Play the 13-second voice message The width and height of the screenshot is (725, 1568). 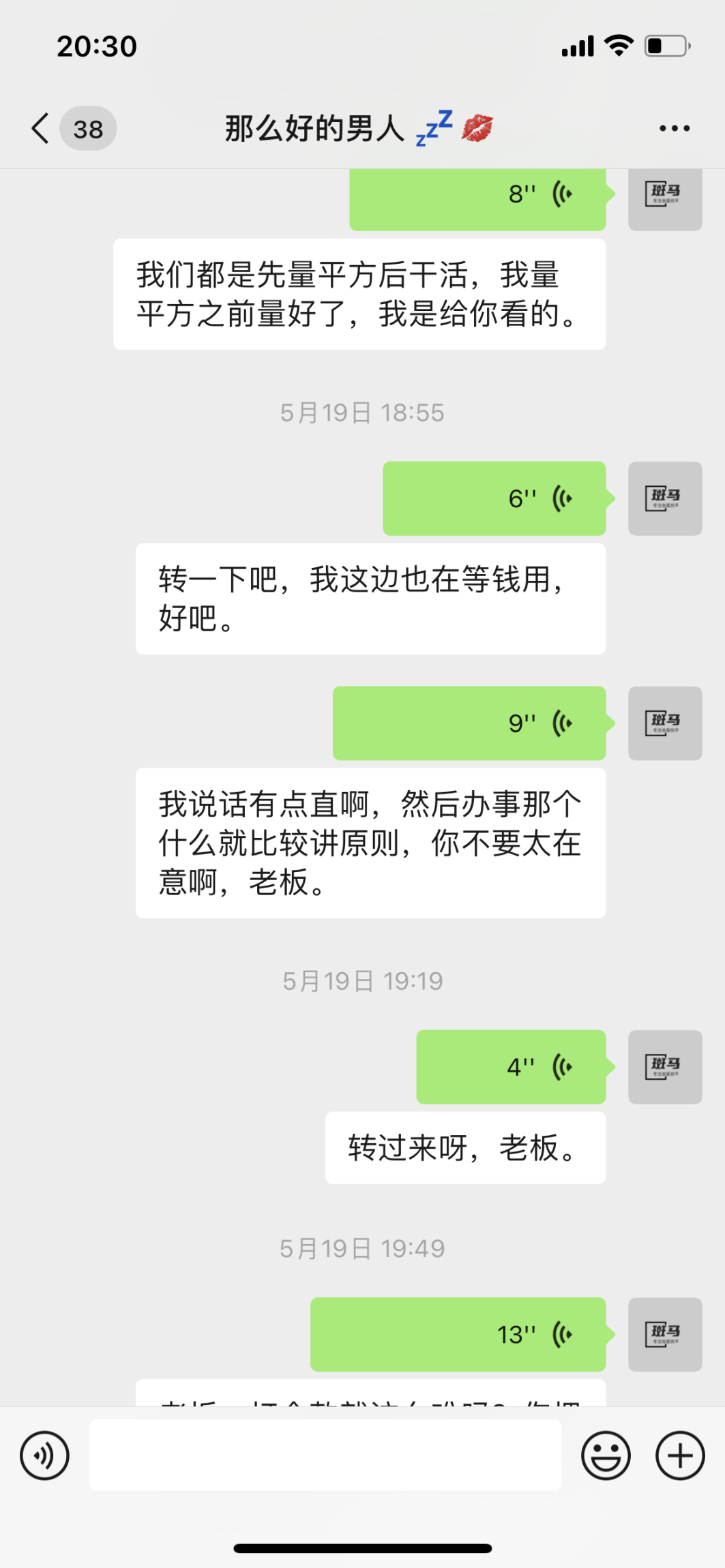click(458, 1334)
